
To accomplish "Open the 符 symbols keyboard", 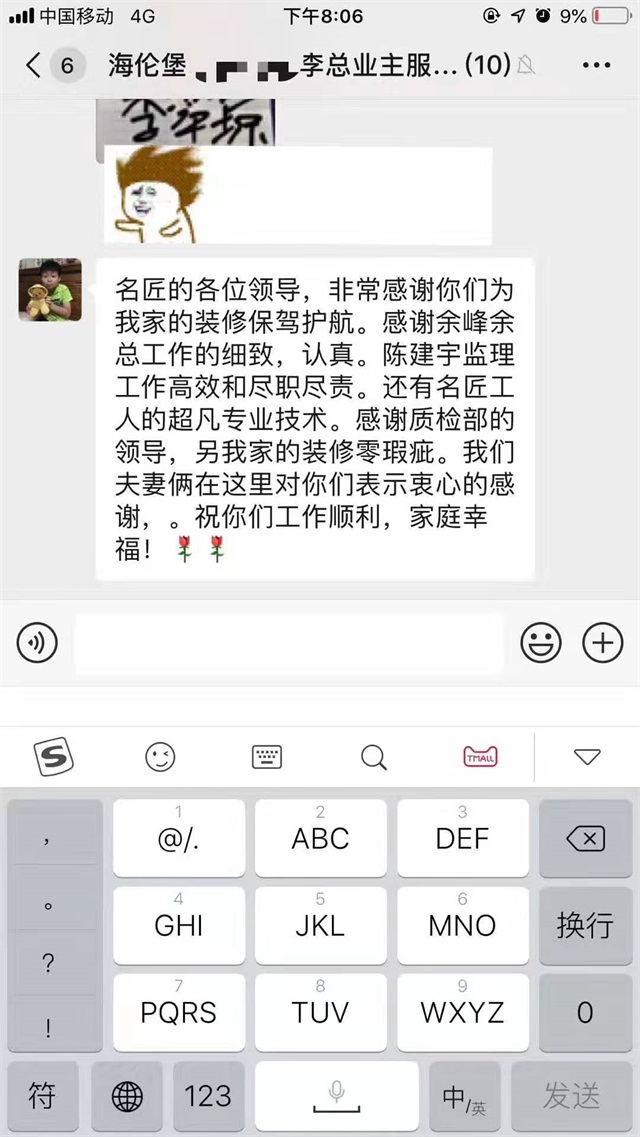I will coord(42,1096).
